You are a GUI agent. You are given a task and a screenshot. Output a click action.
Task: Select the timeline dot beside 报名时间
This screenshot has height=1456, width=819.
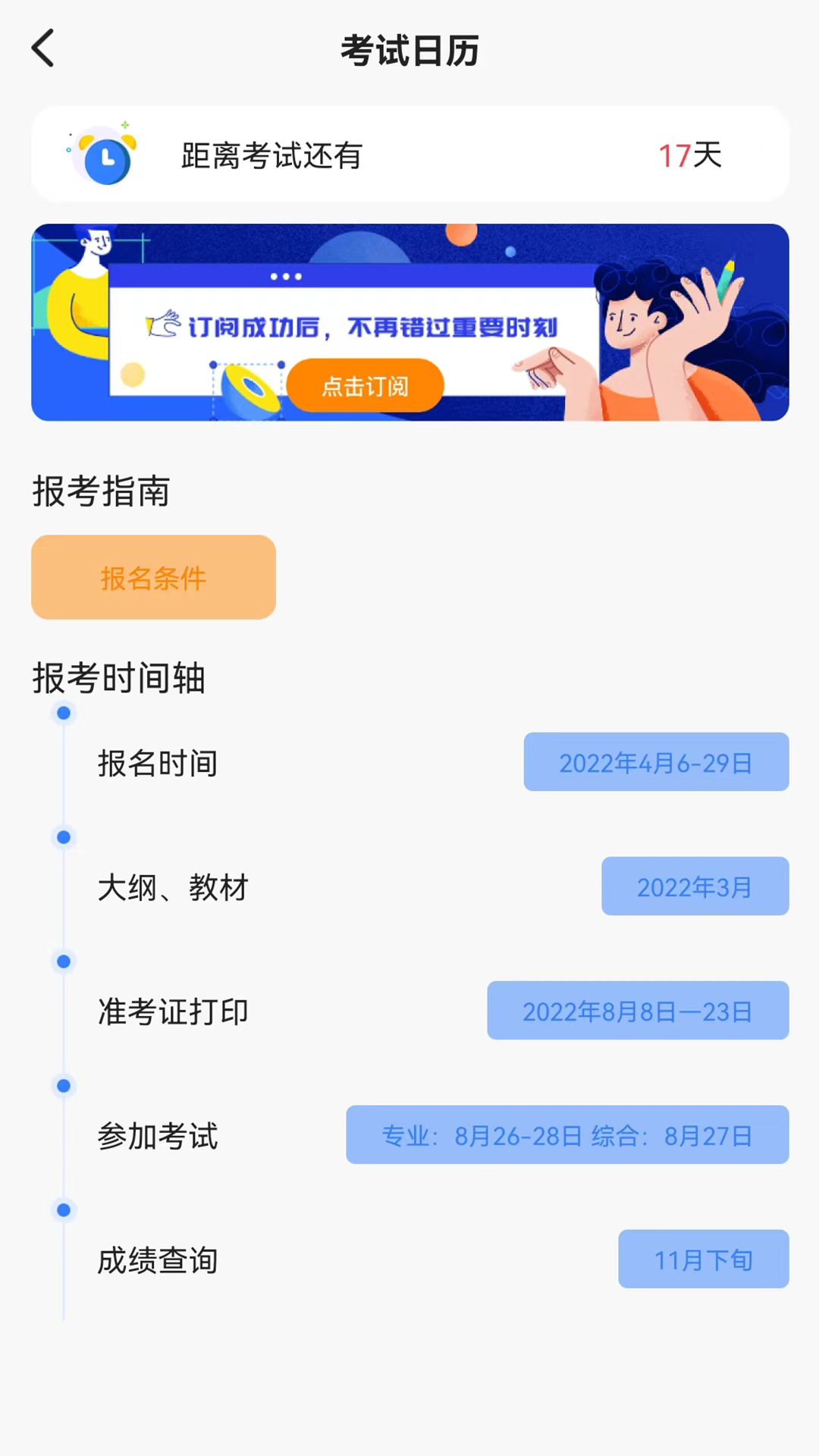point(63,713)
